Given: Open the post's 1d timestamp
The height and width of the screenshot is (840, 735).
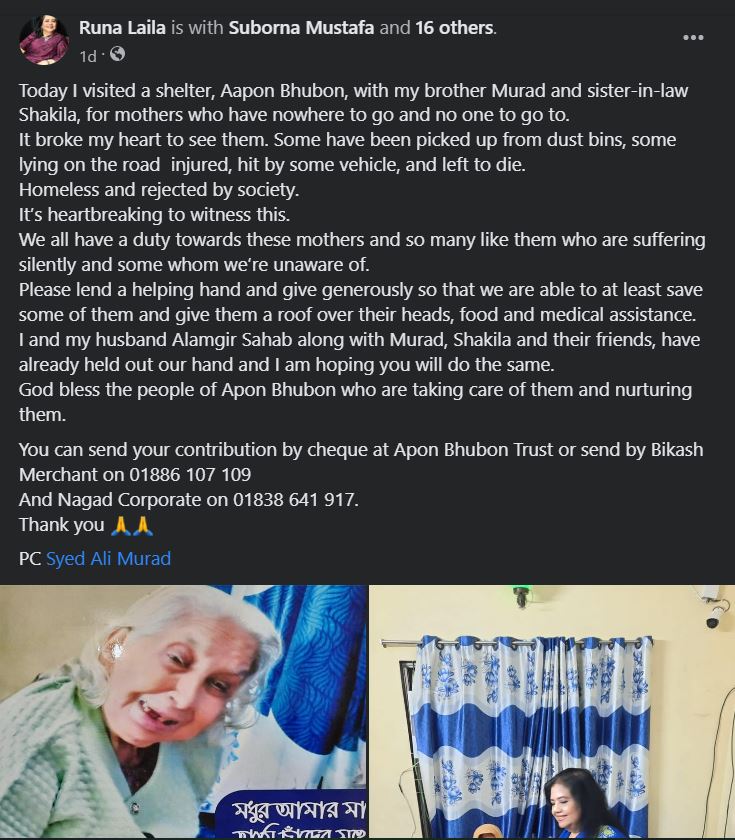Looking at the screenshot, I should tap(87, 54).
